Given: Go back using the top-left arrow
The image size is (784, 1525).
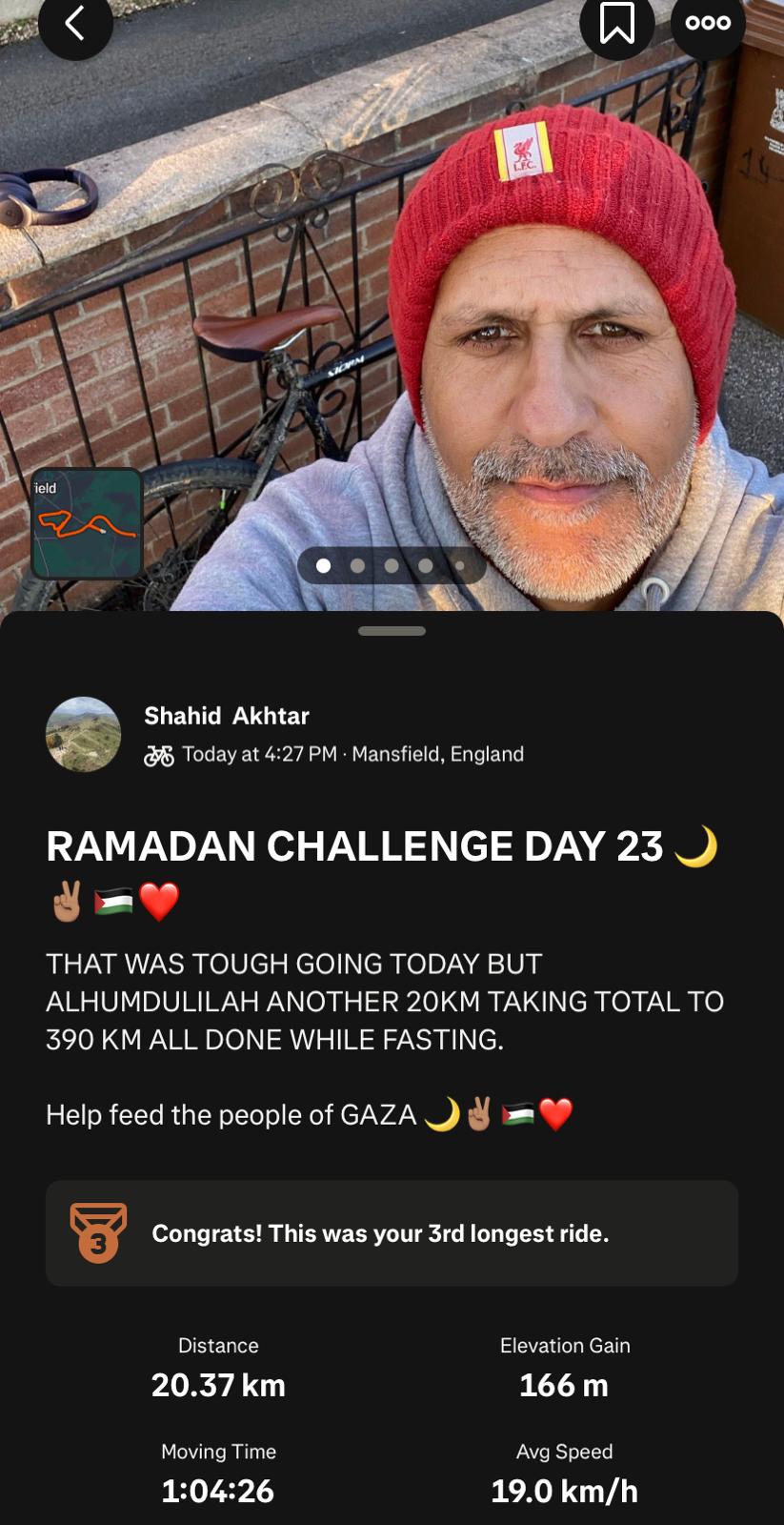Looking at the screenshot, I should coord(75,23).
